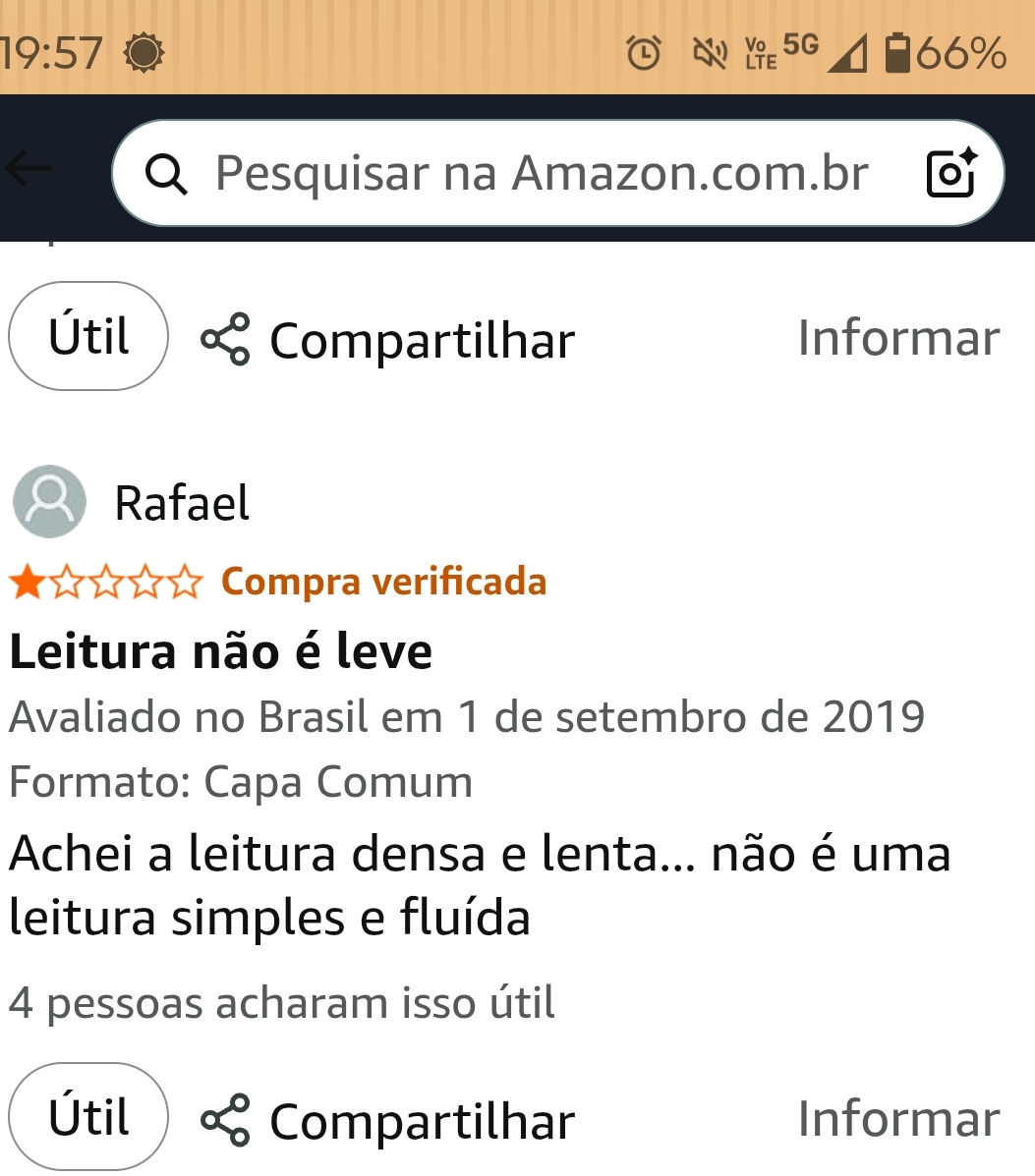Viewport: 1035px width, 1176px height.
Task: Share Rafael's one-star review via Compartilhar
Action: tap(388, 1121)
